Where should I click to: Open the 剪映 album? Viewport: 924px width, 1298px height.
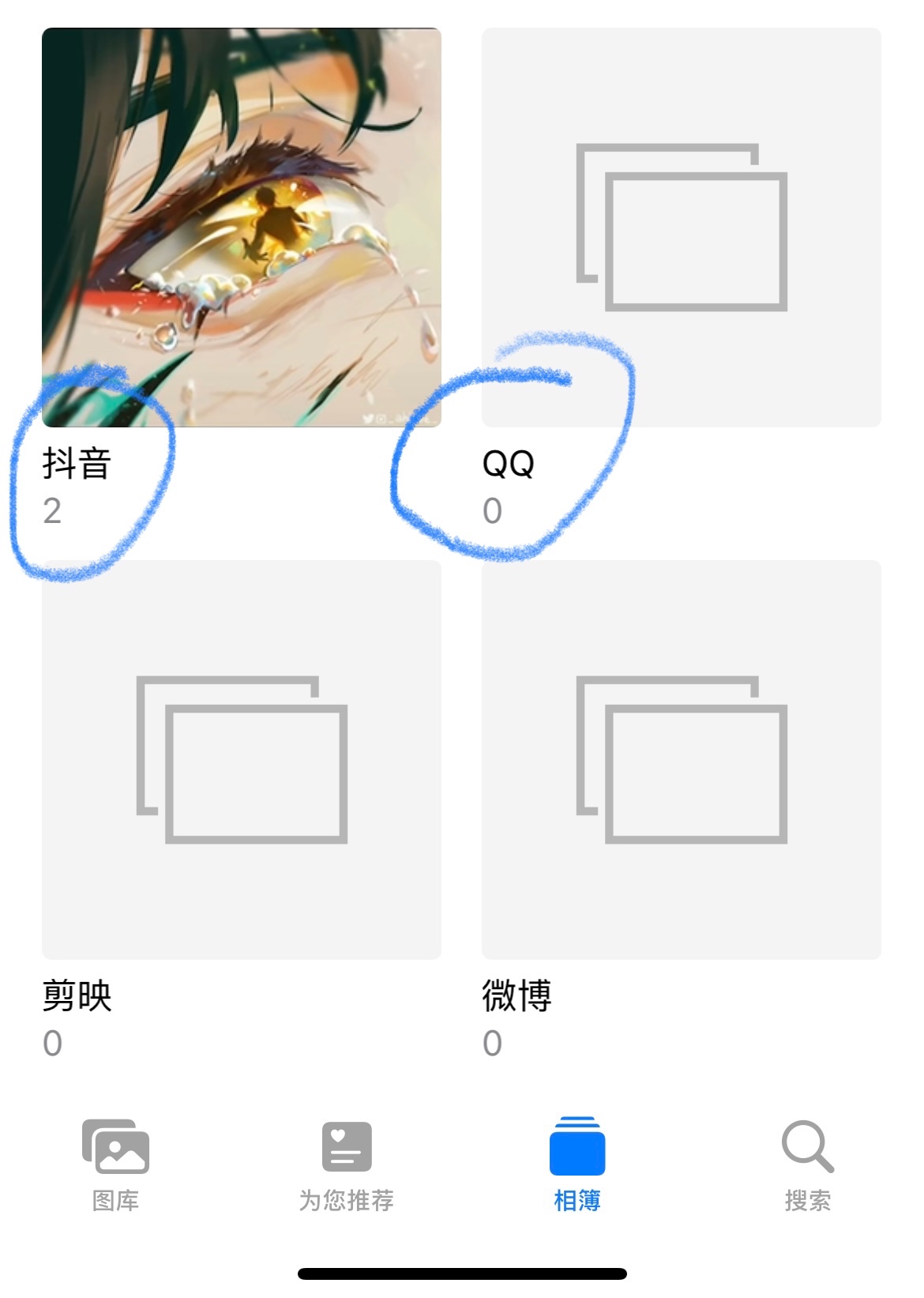tap(241, 759)
